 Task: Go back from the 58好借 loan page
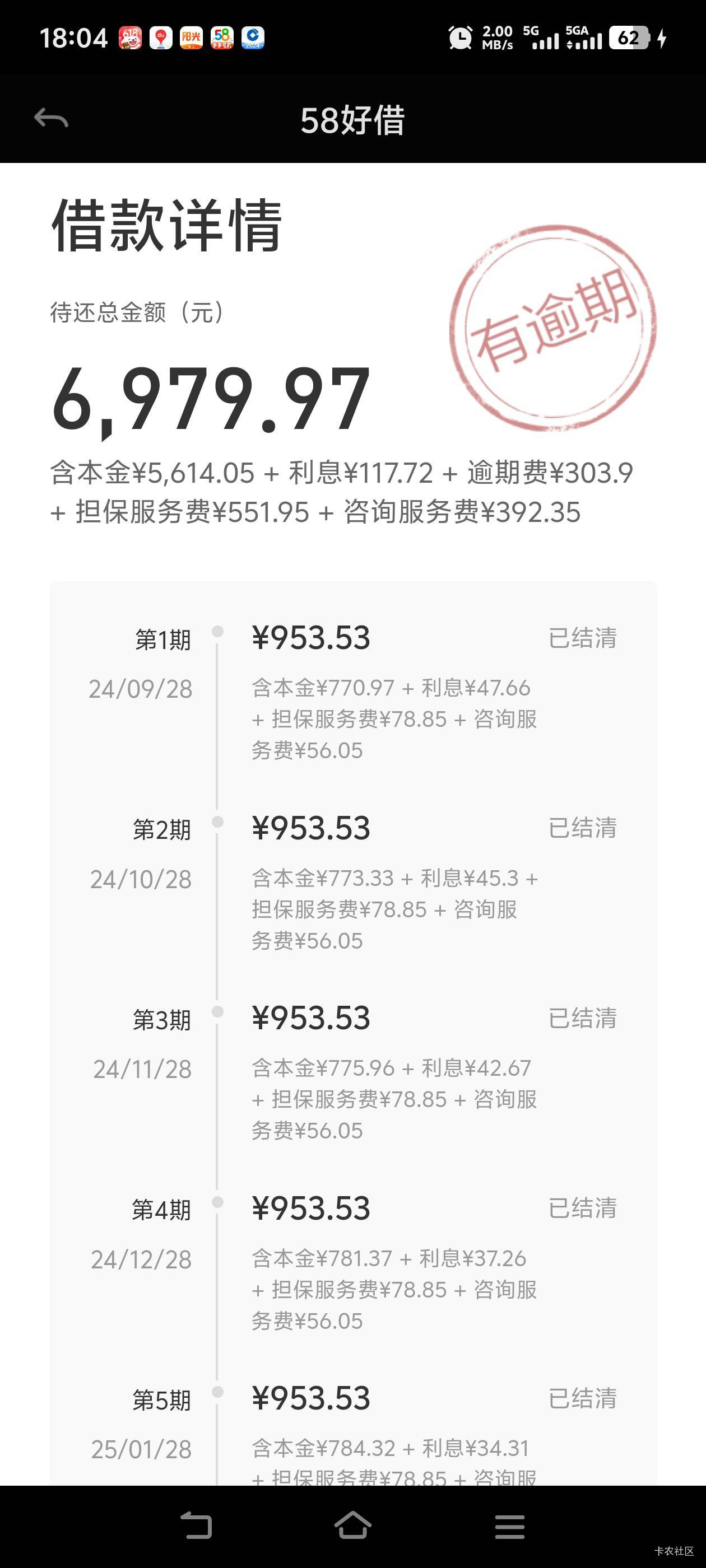click(51, 119)
